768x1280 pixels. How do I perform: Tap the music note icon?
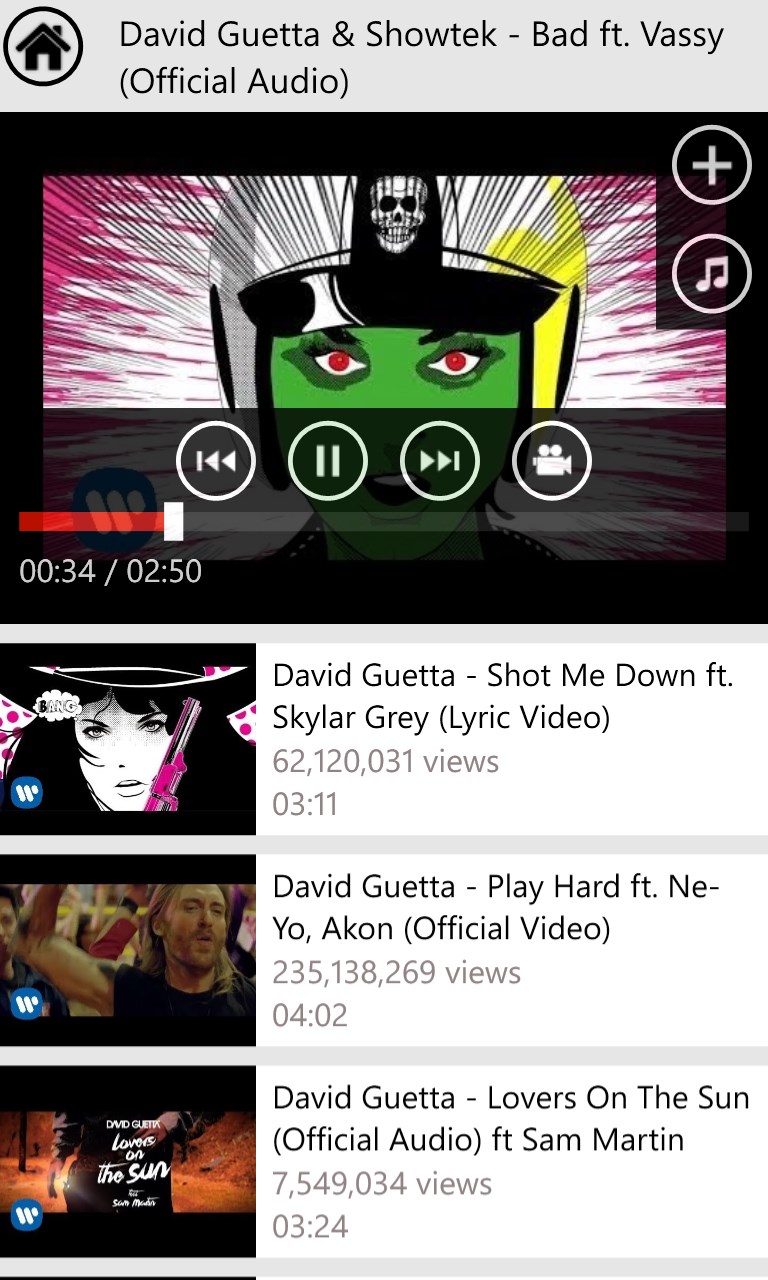point(711,272)
